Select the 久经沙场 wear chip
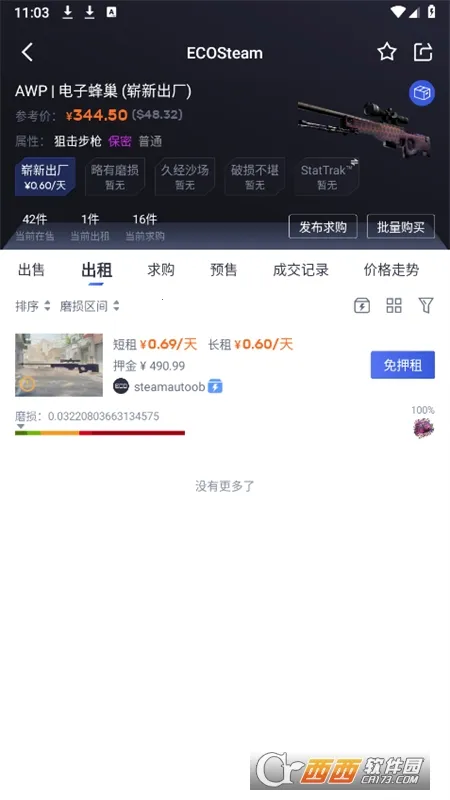 tap(185, 177)
